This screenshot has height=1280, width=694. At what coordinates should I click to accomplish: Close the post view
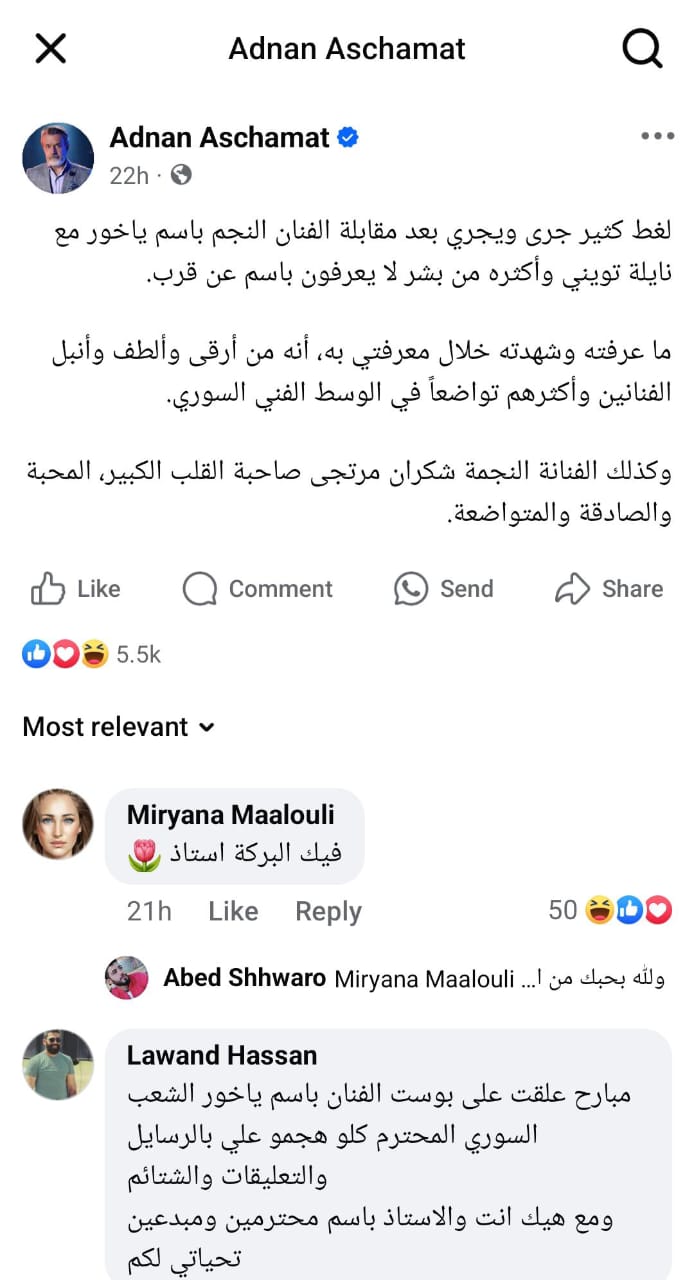[x=50, y=48]
